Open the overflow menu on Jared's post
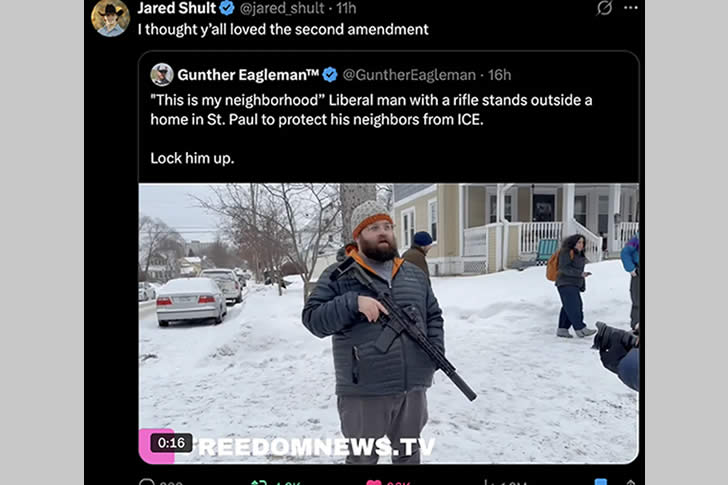The height and width of the screenshot is (485, 728). coord(631,7)
